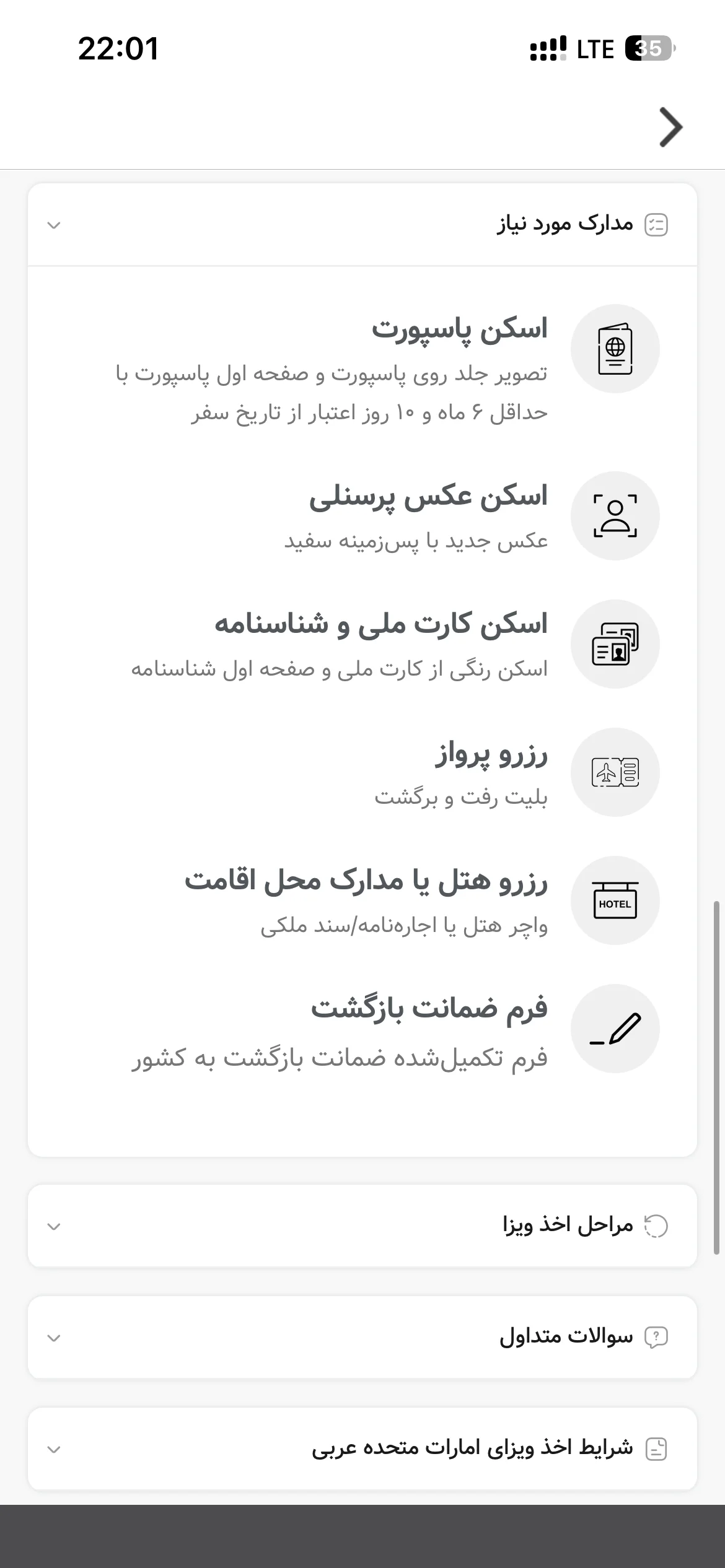Expand the سوالات متداول section
725x1568 pixels.
[362, 1337]
